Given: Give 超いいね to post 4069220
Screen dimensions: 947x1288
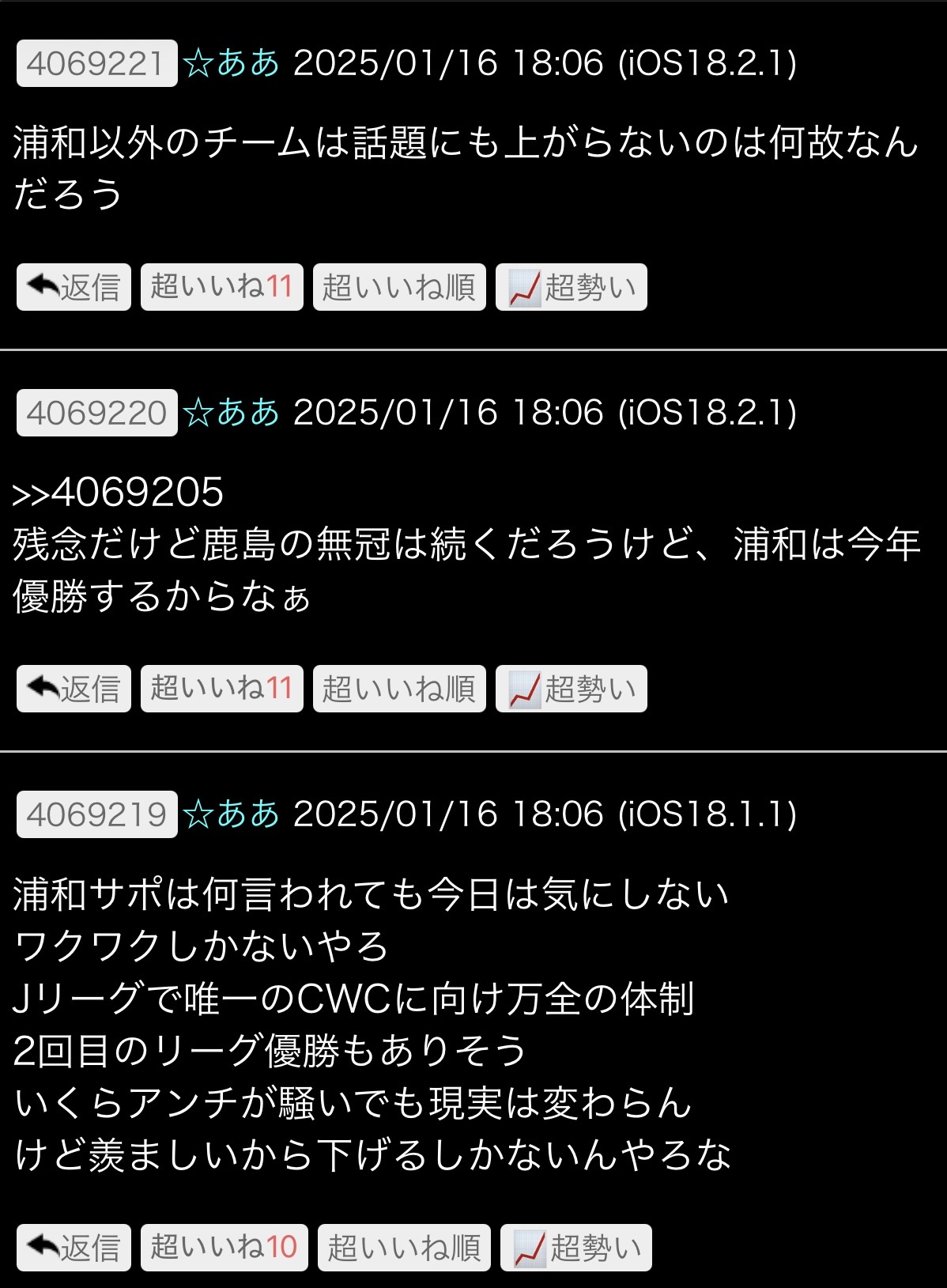Looking at the screenshot, I should coord(221,689).
